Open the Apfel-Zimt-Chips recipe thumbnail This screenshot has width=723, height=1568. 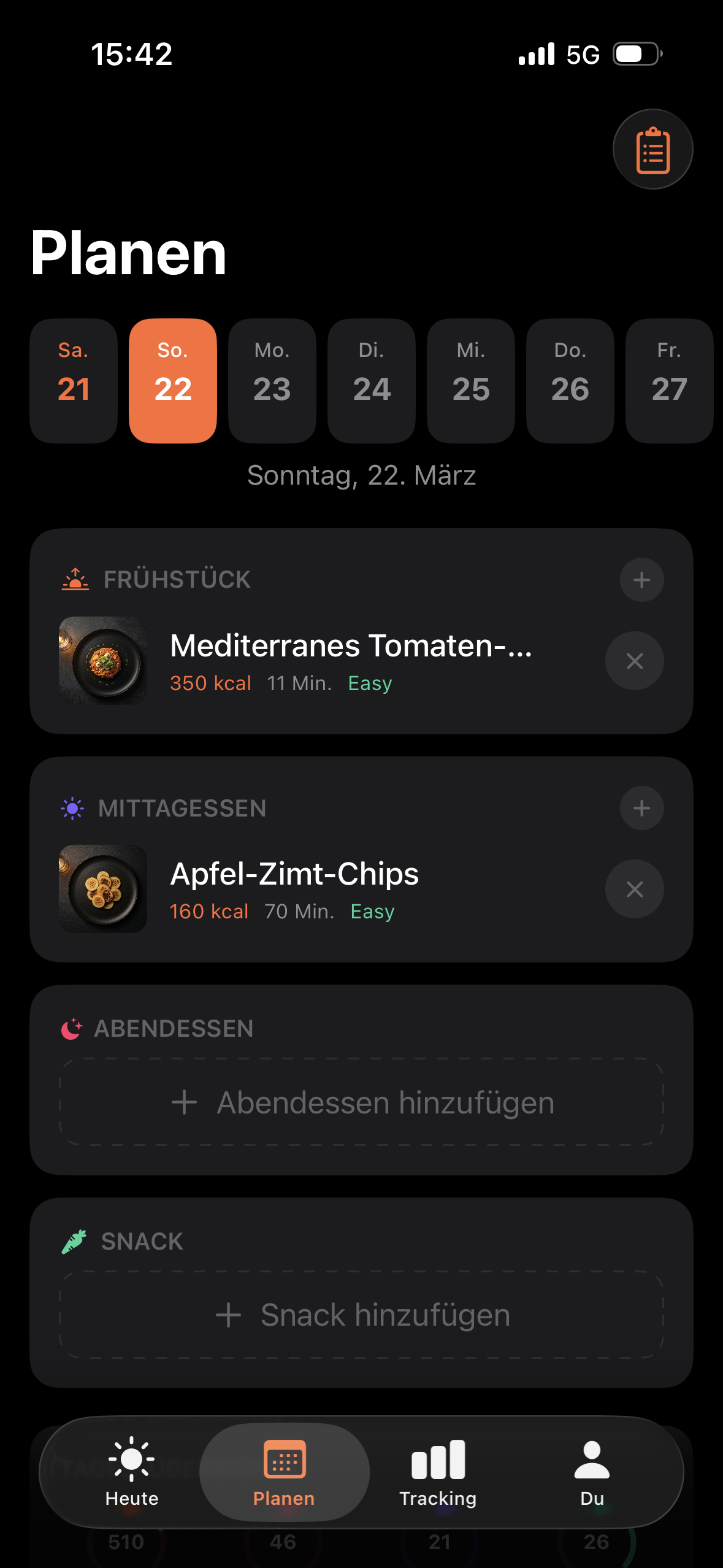(x=103, y=890)
